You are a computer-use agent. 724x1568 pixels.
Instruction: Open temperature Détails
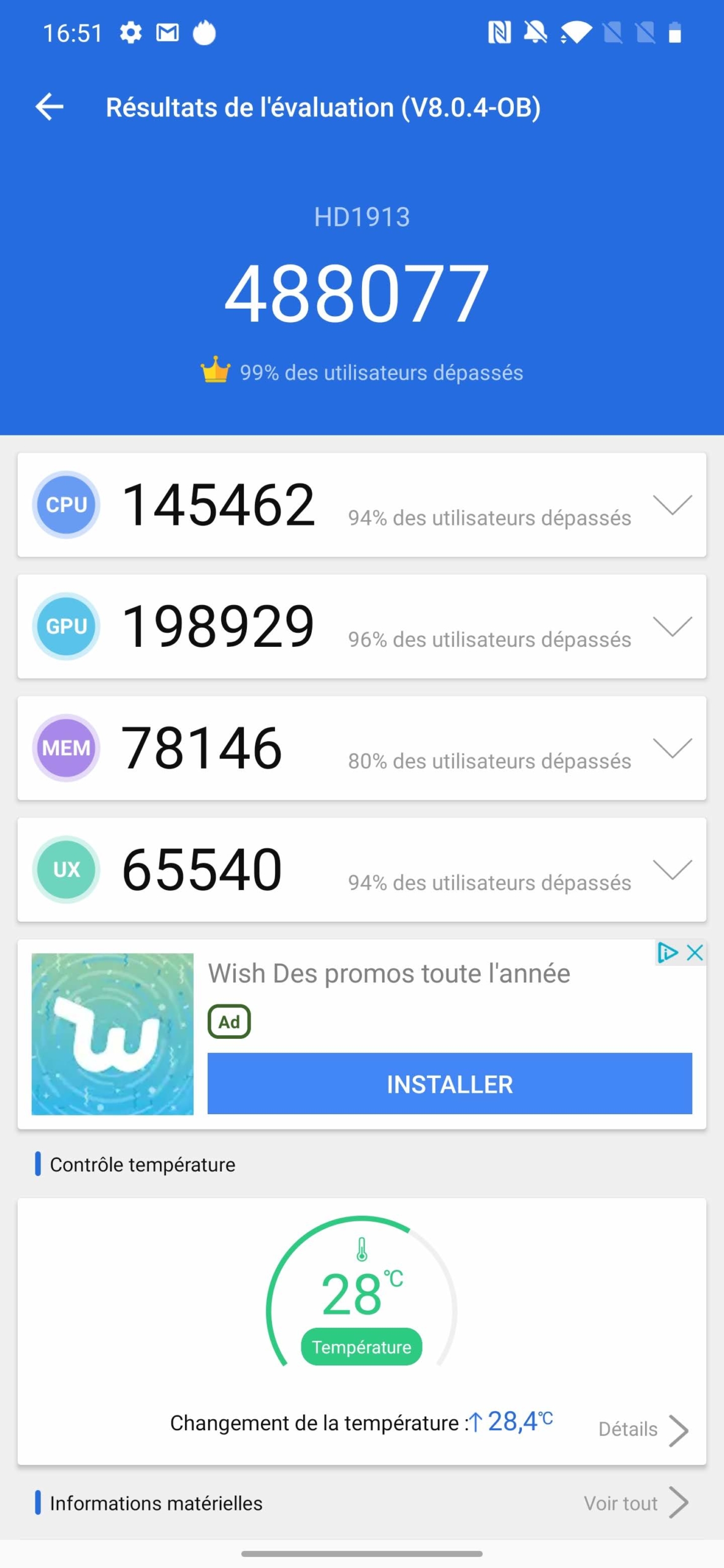643,1430
